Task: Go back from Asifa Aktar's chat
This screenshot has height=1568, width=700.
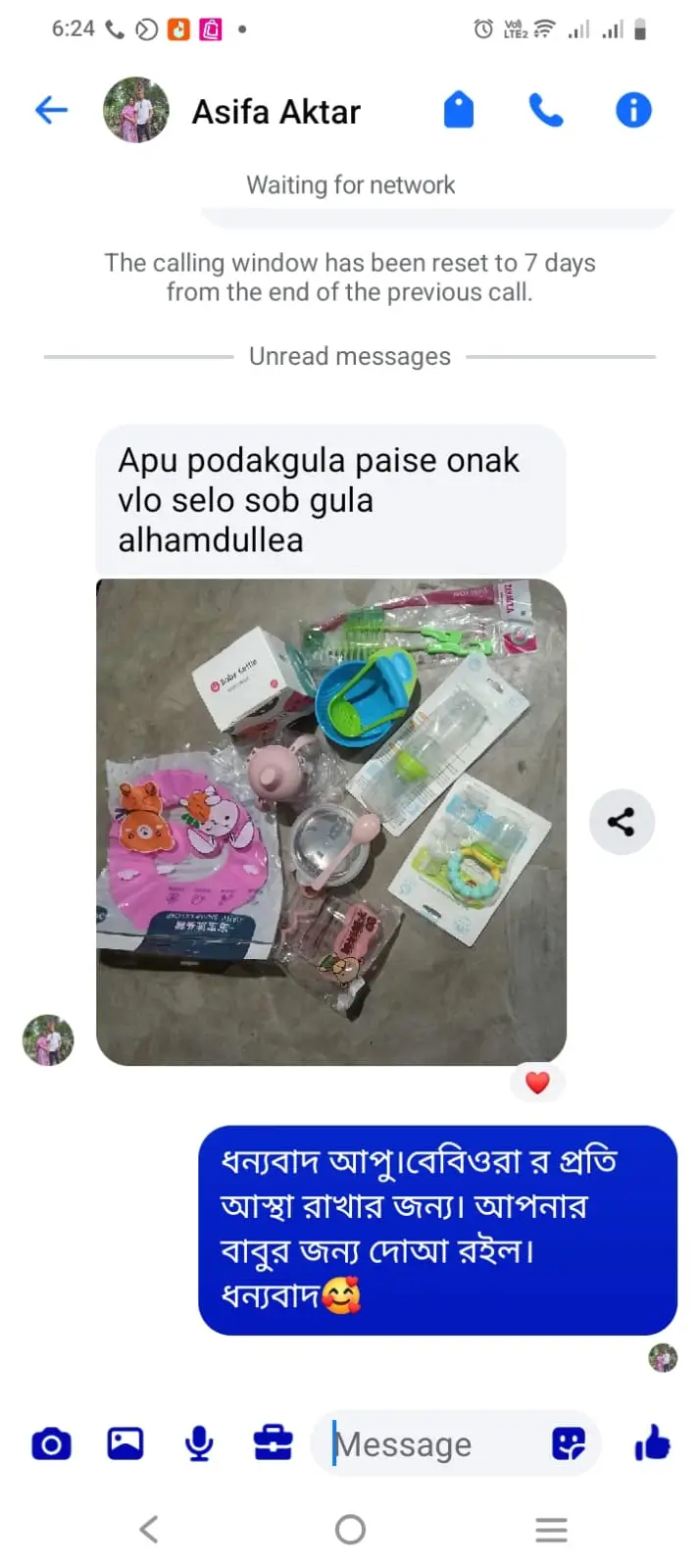Action: pos(51,110)
